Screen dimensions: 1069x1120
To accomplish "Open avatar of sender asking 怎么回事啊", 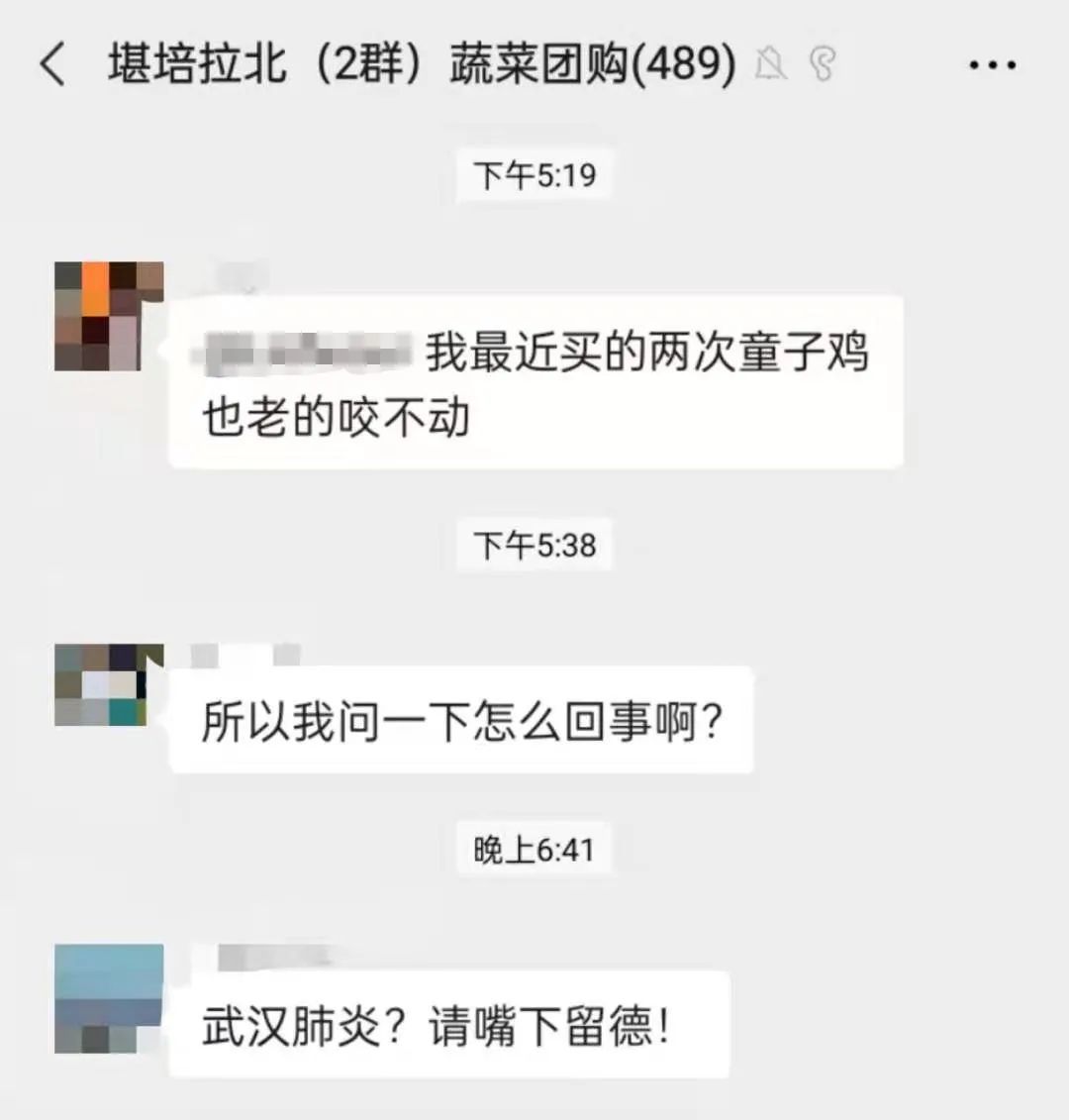I will [x=108, y=685].
